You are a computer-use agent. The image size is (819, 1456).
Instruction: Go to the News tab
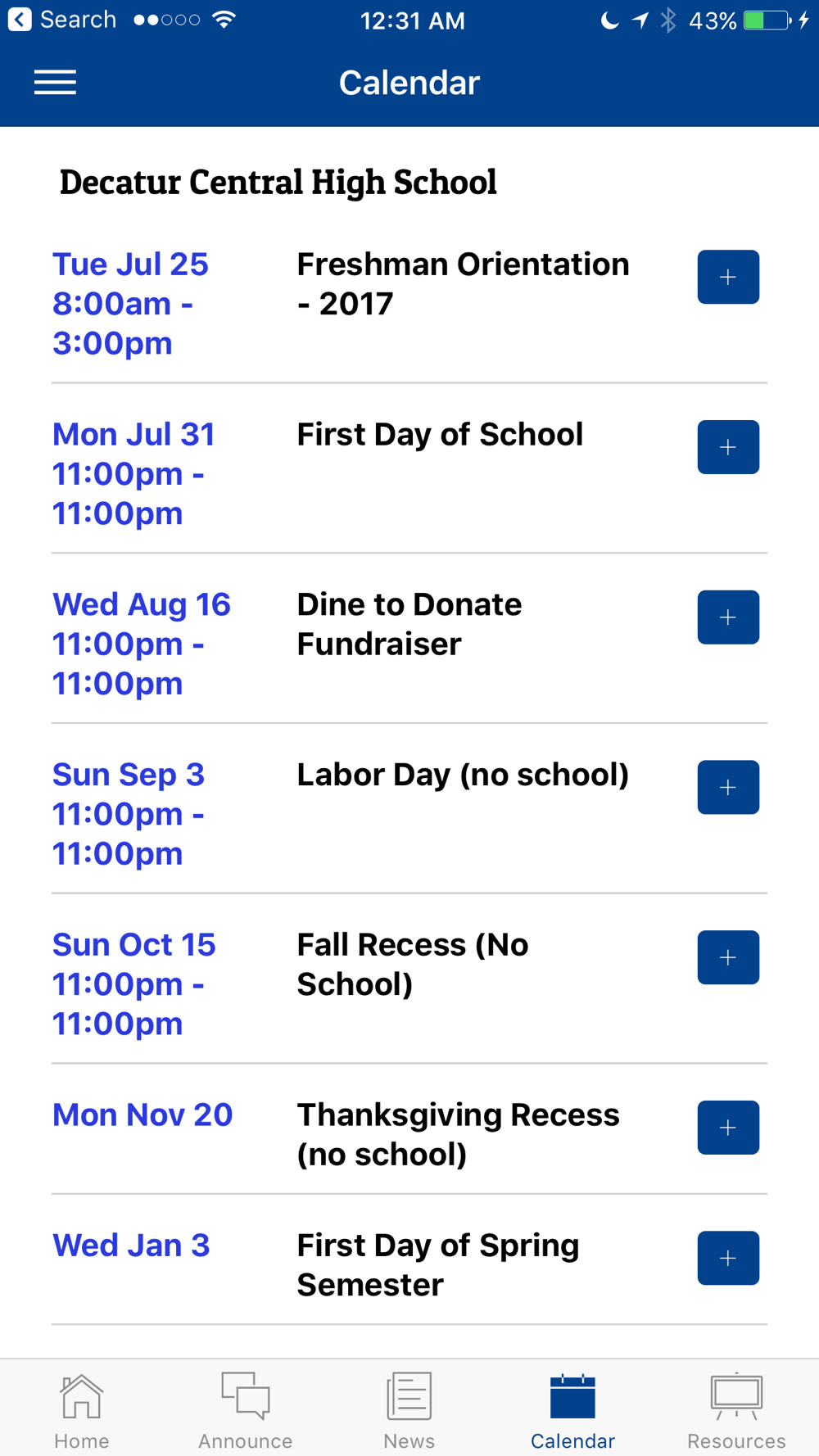pos(409,1411)
